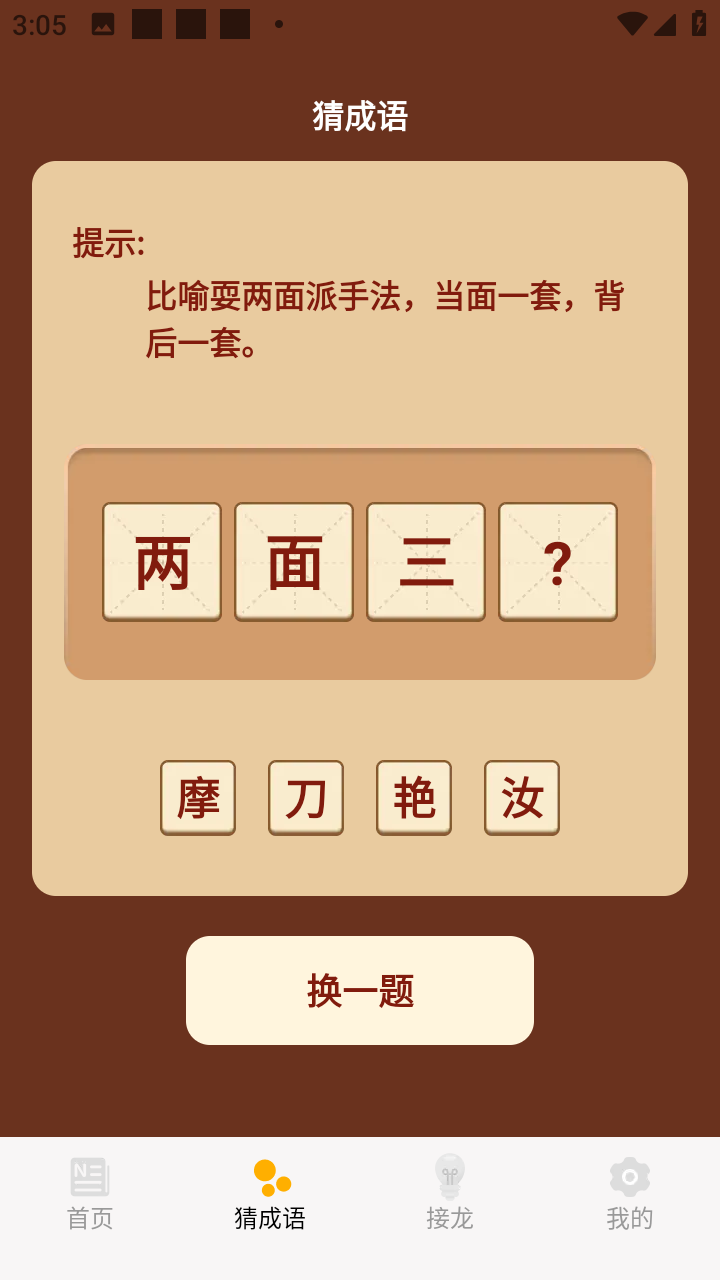Choose the character 摩 as the answer
This screenshot has width=720, height=1280.
point(198,797)
